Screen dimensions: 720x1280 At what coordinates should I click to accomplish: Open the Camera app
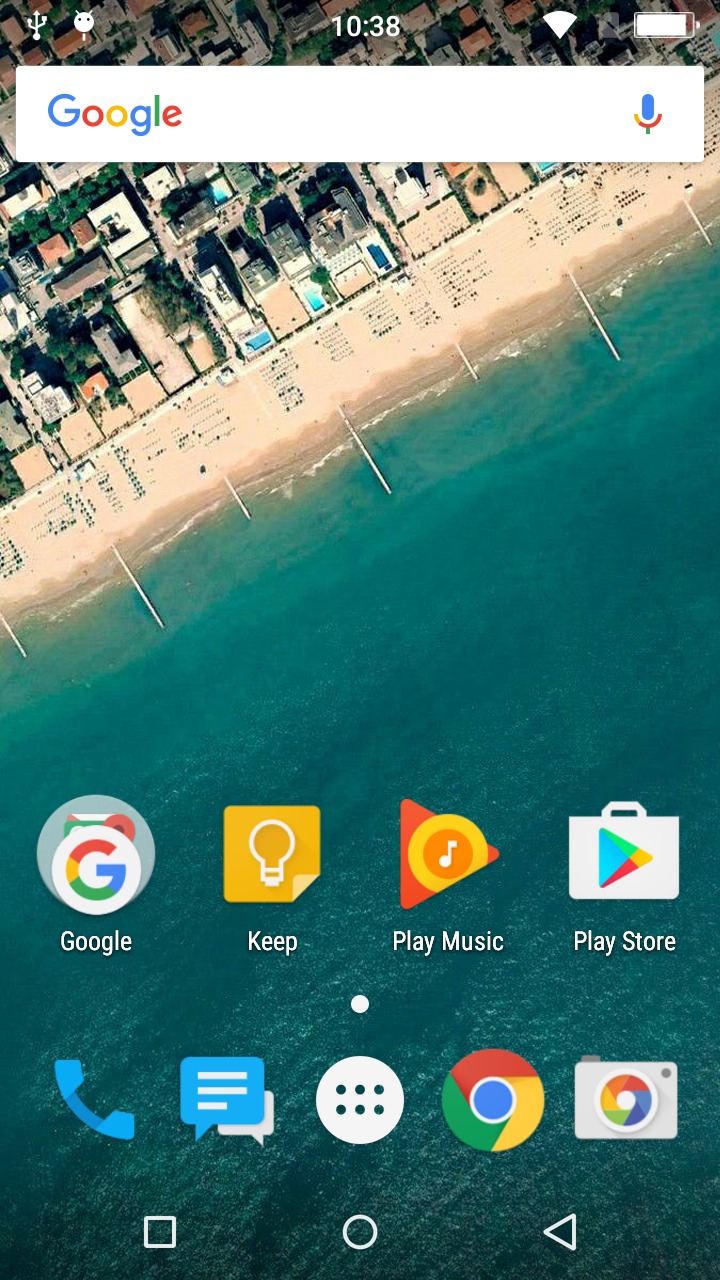coord(626,1099)
